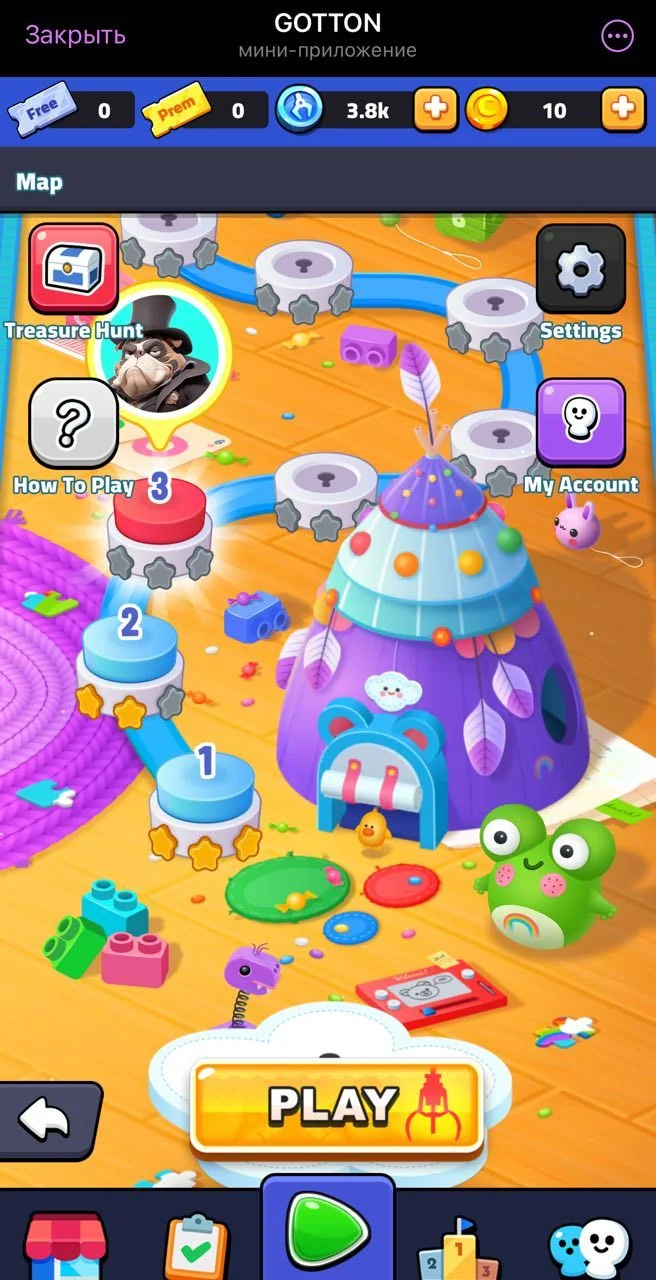
Task: Open the leaderboard podium tab
Action: pyautogui.click(x=458, y=1247)
